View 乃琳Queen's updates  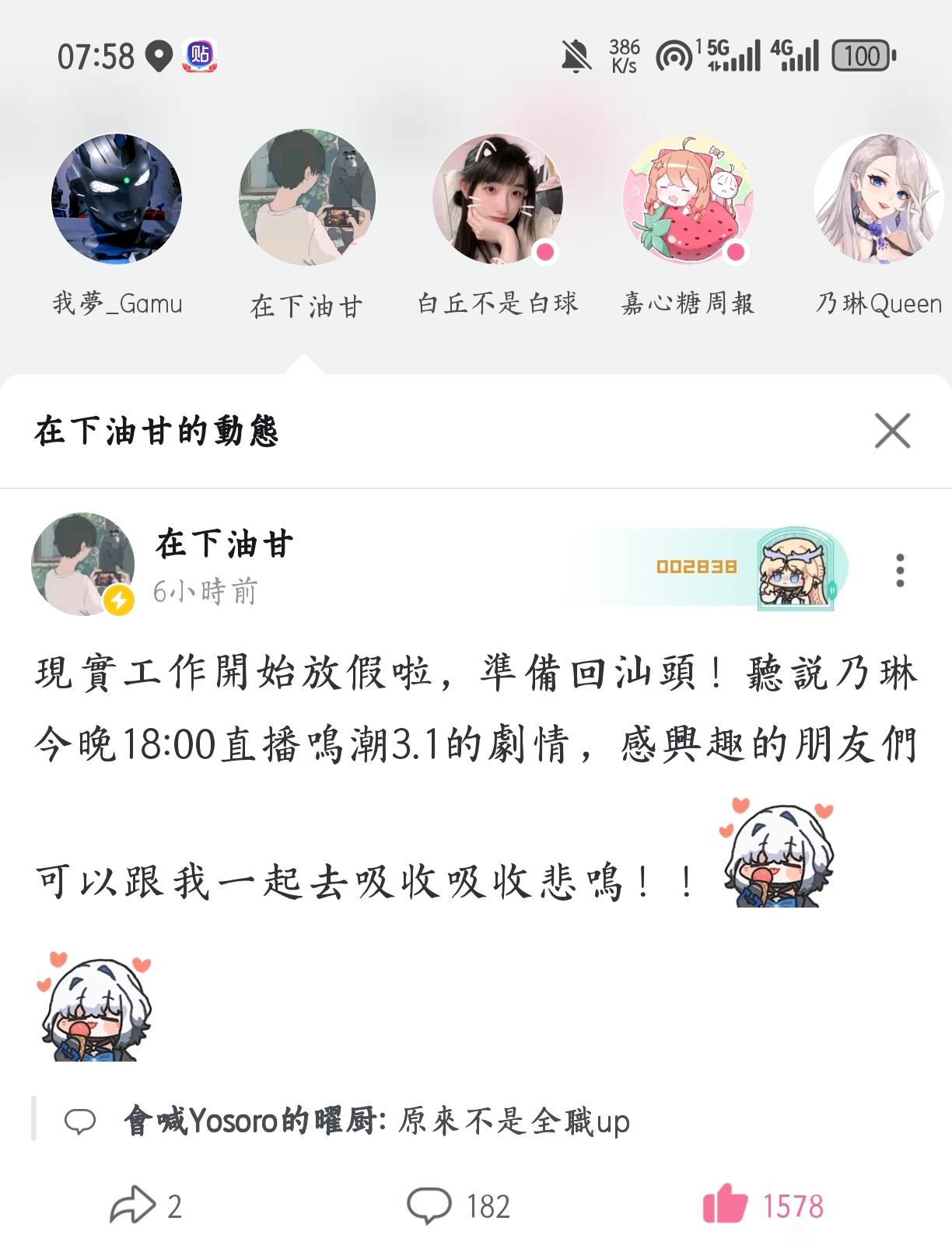point(878,199)
